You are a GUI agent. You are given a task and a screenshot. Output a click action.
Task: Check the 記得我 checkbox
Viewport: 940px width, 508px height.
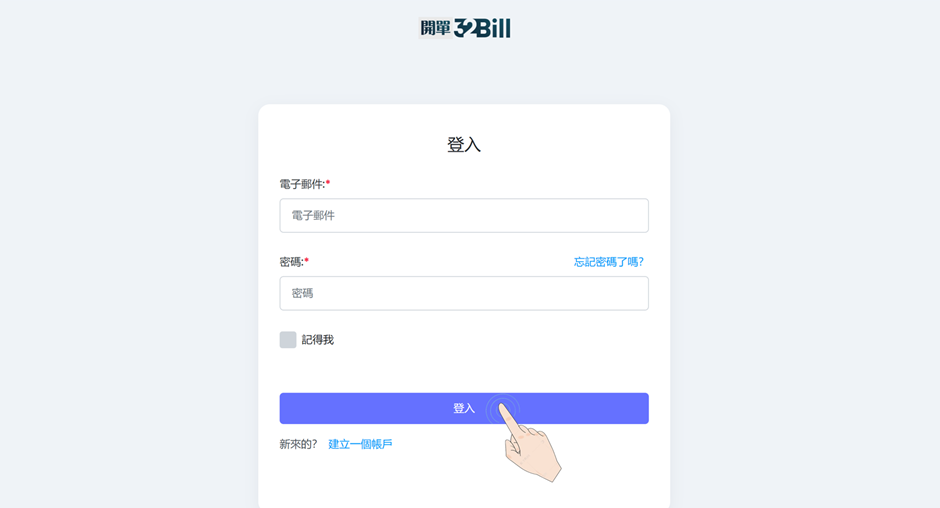tap(288, 340)
